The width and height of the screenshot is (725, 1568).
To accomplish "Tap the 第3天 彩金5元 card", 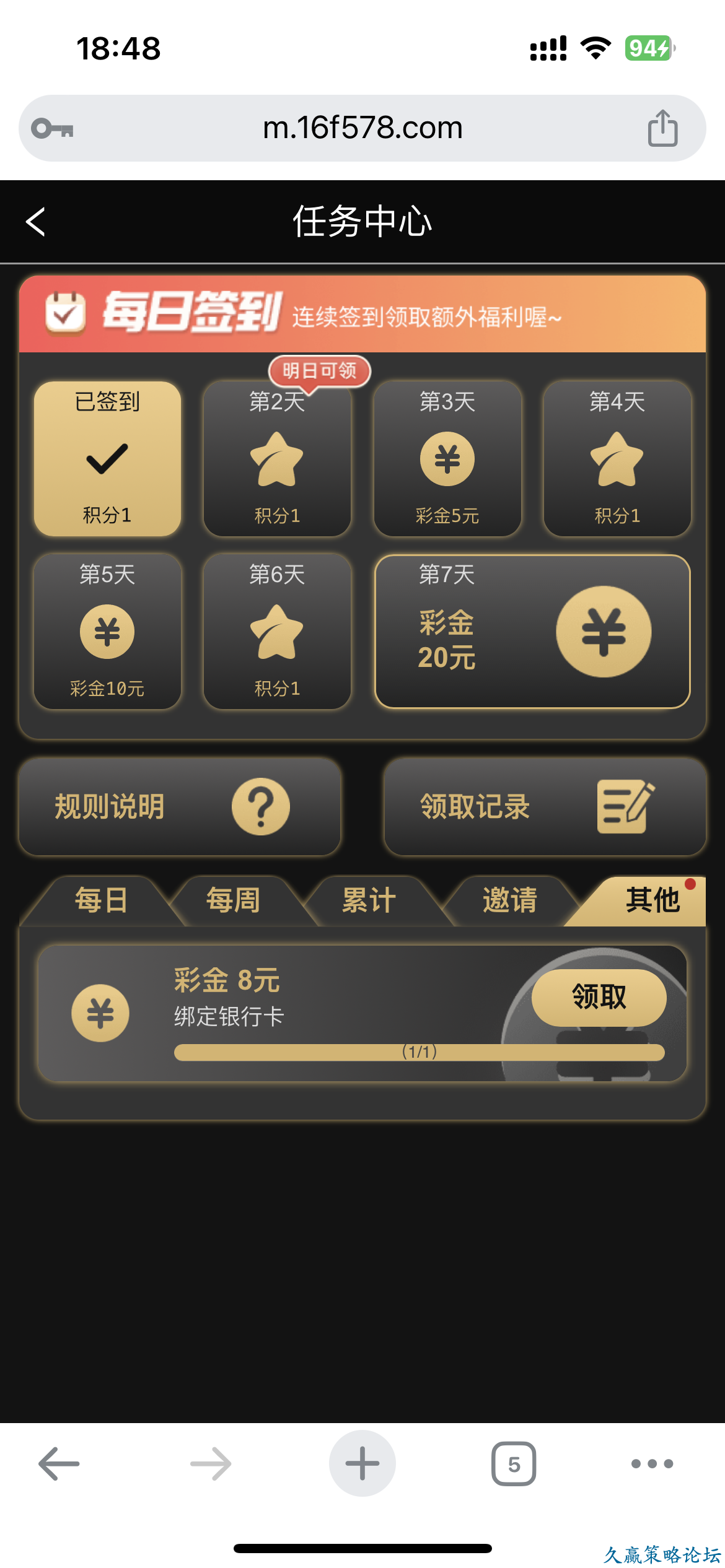I will pos(447,458).
